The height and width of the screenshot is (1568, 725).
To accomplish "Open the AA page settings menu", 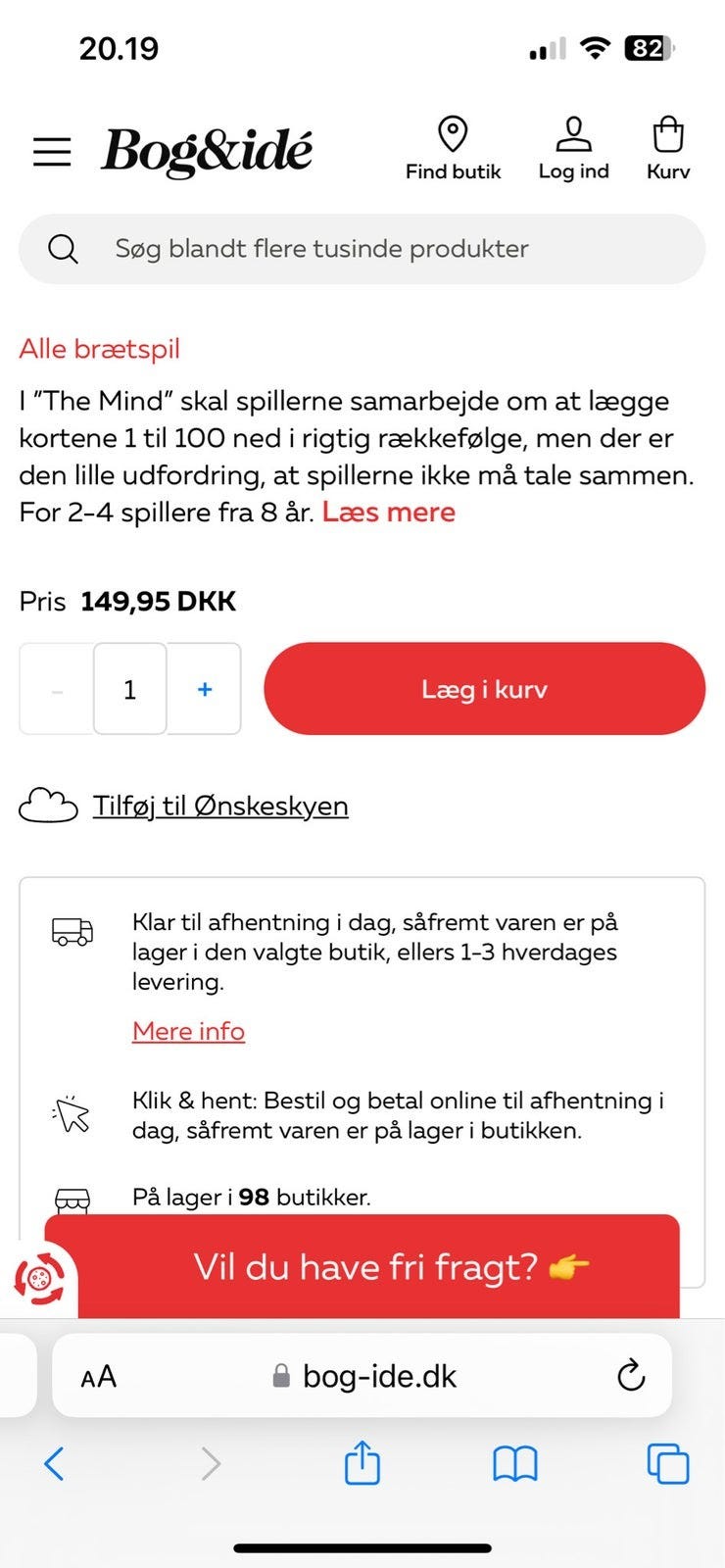I will tap(99, 1376).
